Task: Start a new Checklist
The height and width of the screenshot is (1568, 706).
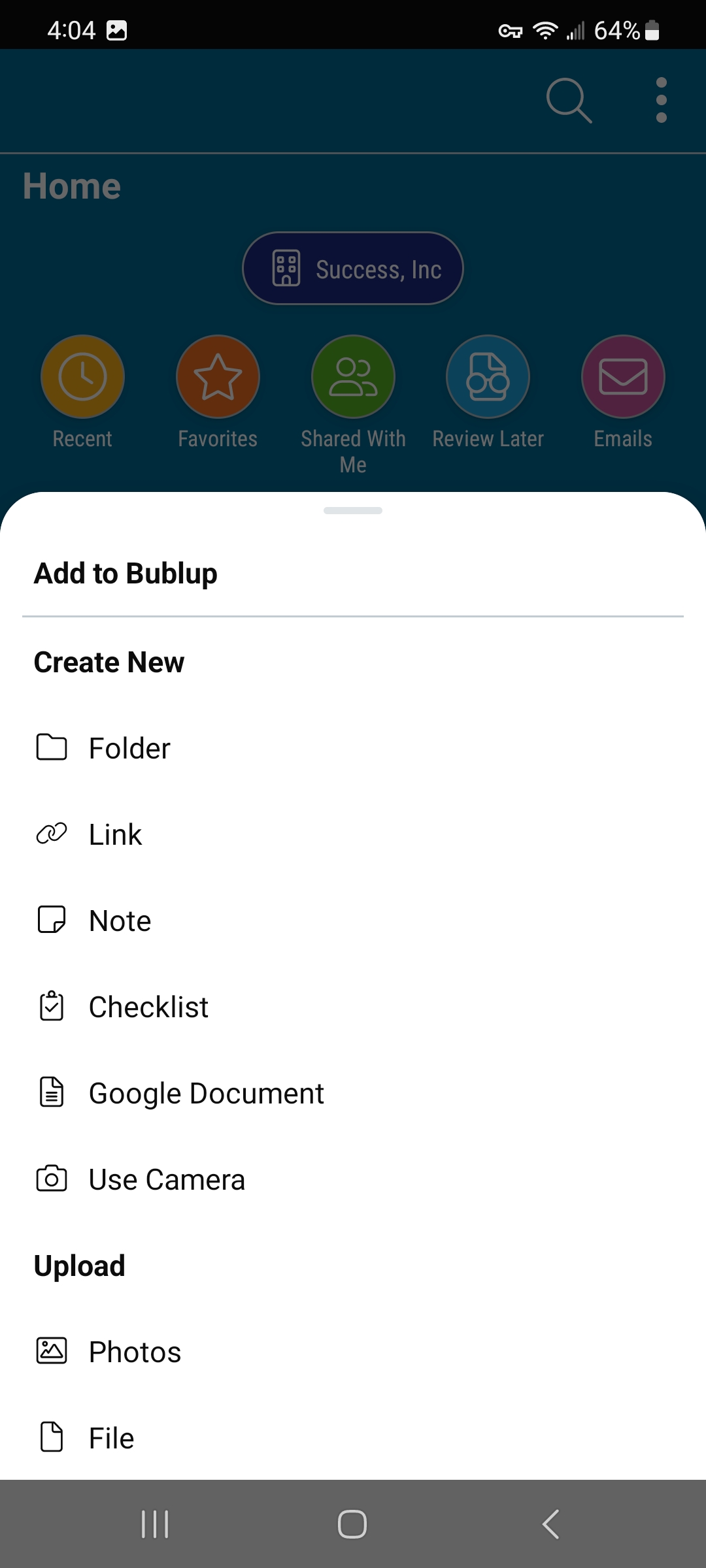Action: point(353,1007)
